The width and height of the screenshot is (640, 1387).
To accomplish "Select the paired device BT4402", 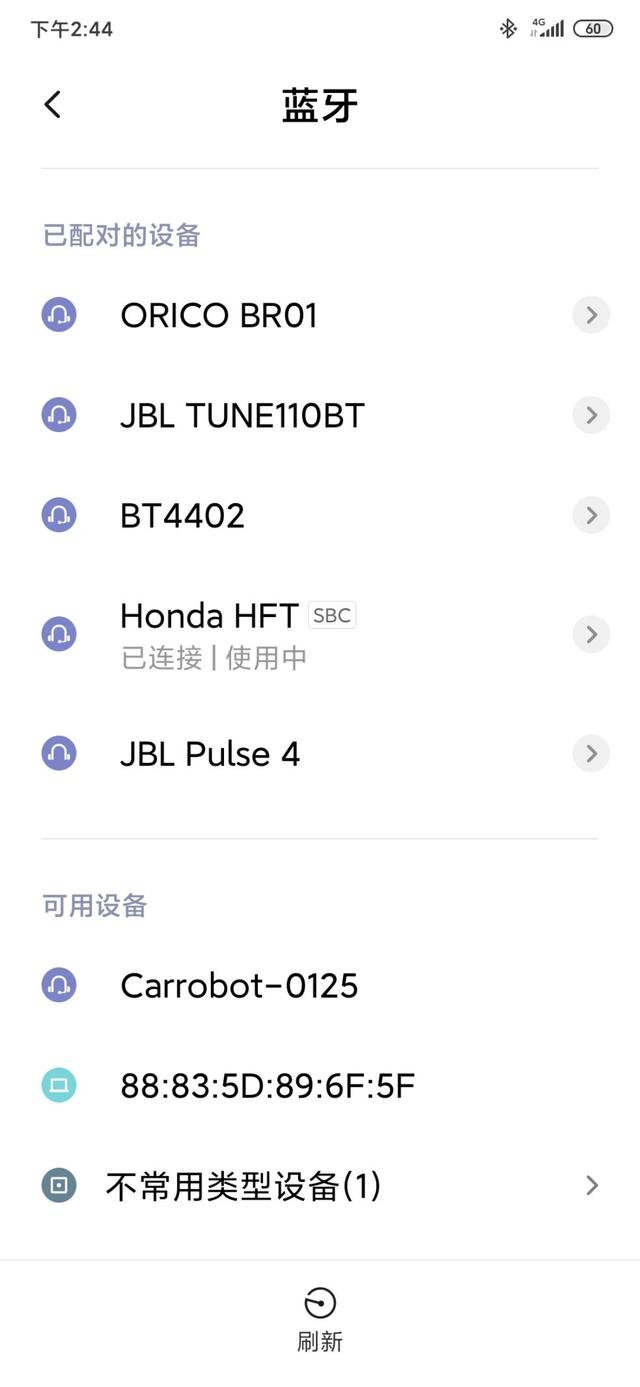I will [x=183, y=516].
